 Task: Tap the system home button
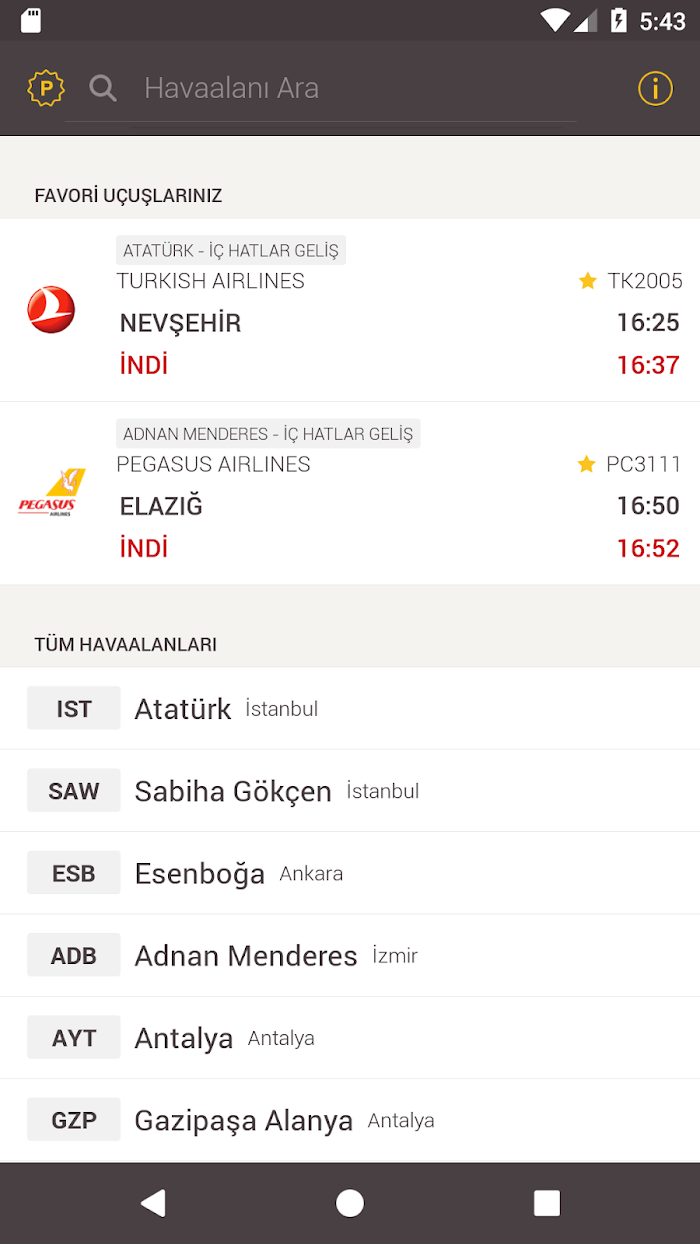(x=350, y=1202)
